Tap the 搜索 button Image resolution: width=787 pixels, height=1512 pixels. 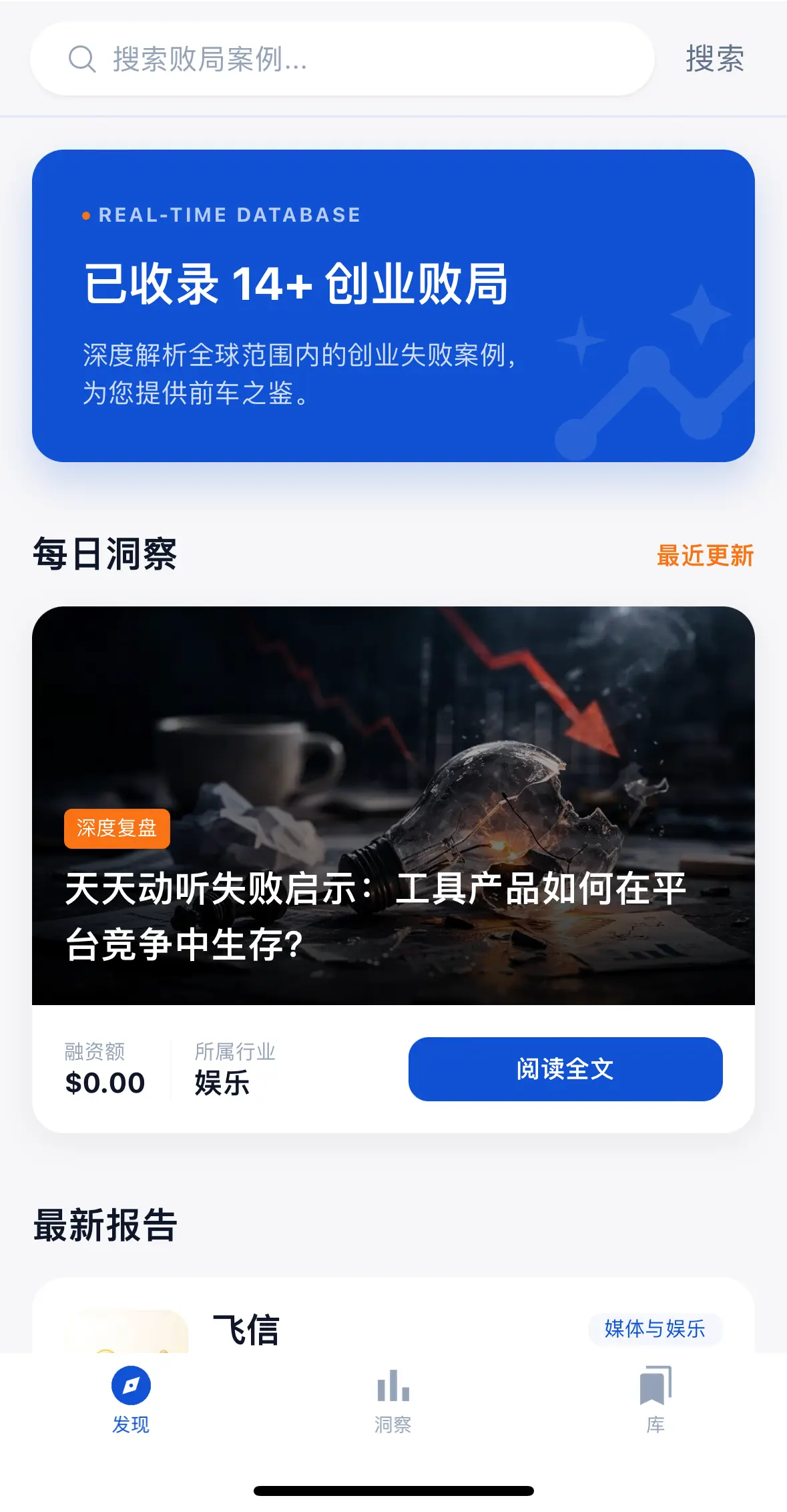[714, 59]
